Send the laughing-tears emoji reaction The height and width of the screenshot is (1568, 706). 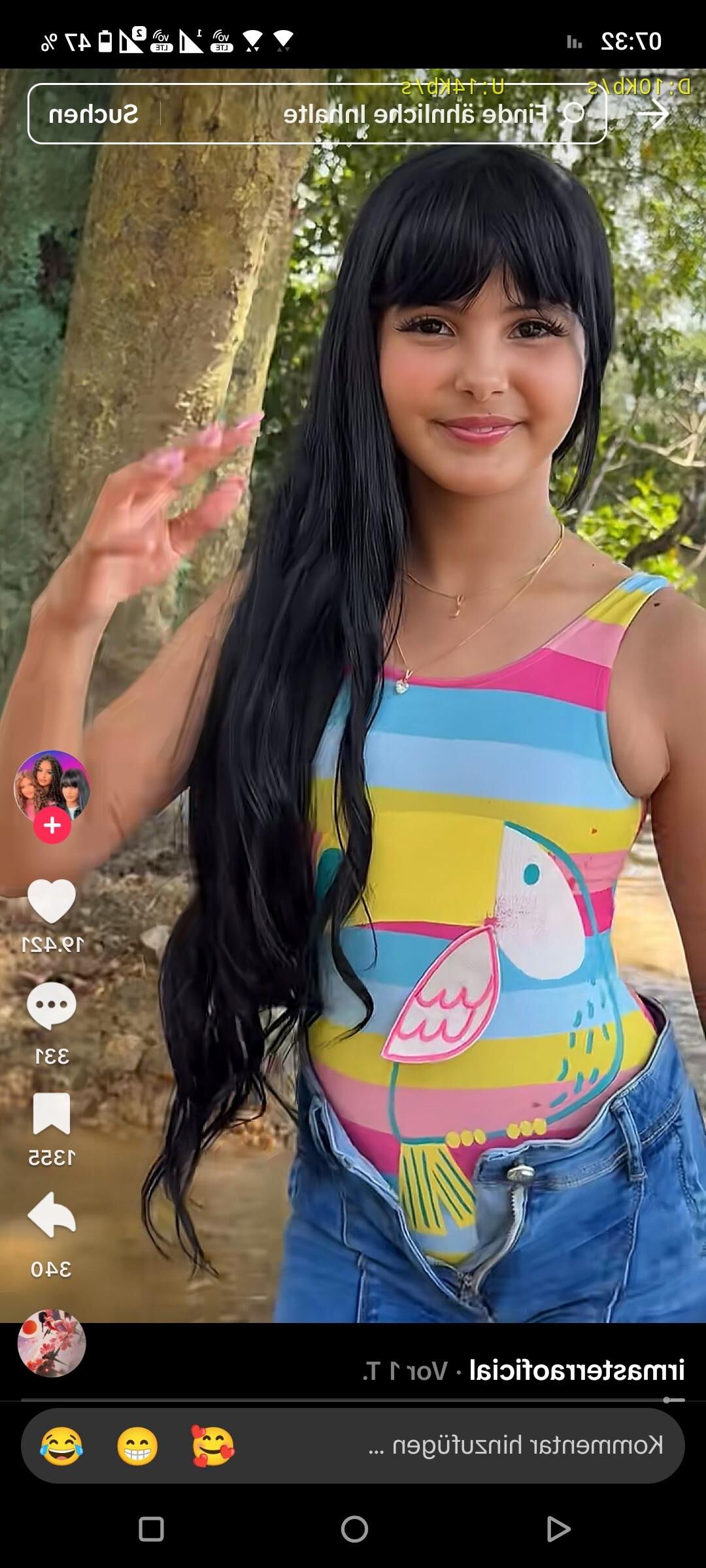61,1446
